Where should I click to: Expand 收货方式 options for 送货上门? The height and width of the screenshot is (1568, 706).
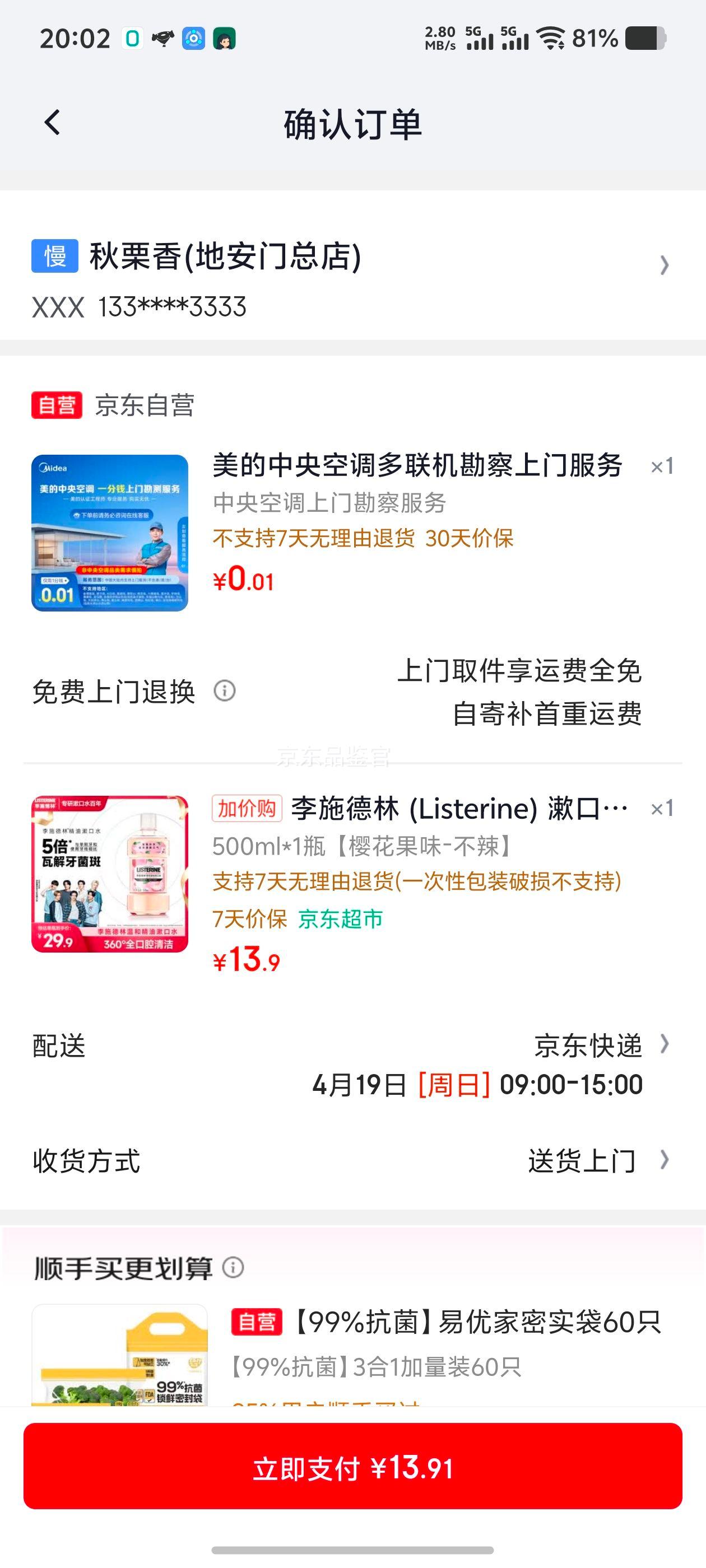[x=663, y=1160]
